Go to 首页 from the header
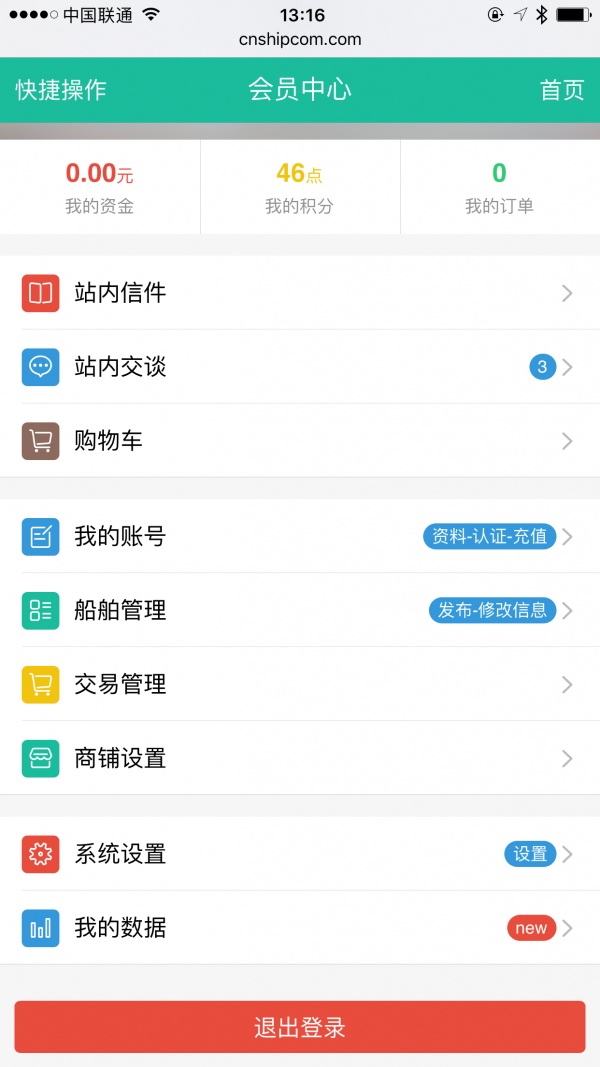This screenshot has width=600, height=1067. pos(562,90)
